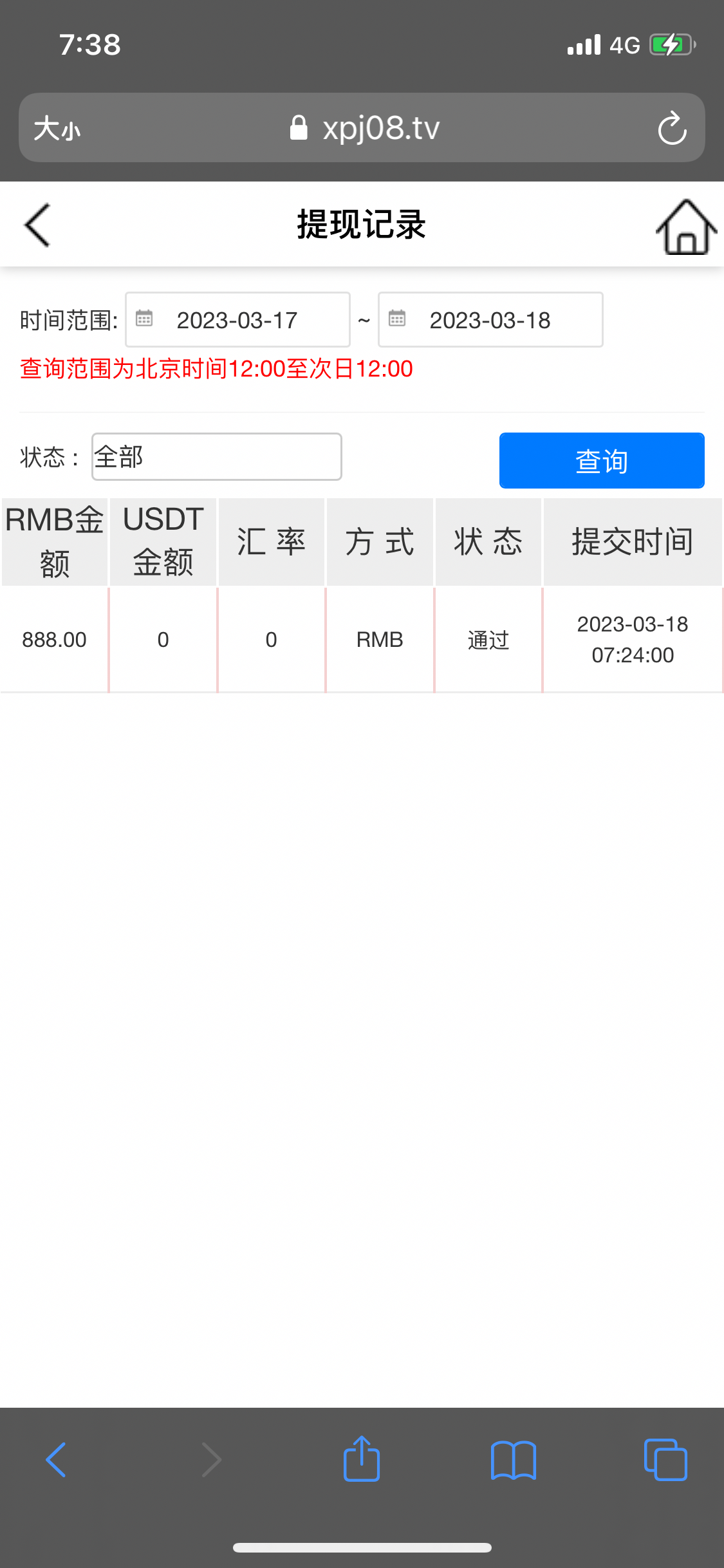The width and height of the screenshot is (724, 1568).
Task: Share this page from the browser toolbar
Action: pyautogui.click(x=362, y=1460)
